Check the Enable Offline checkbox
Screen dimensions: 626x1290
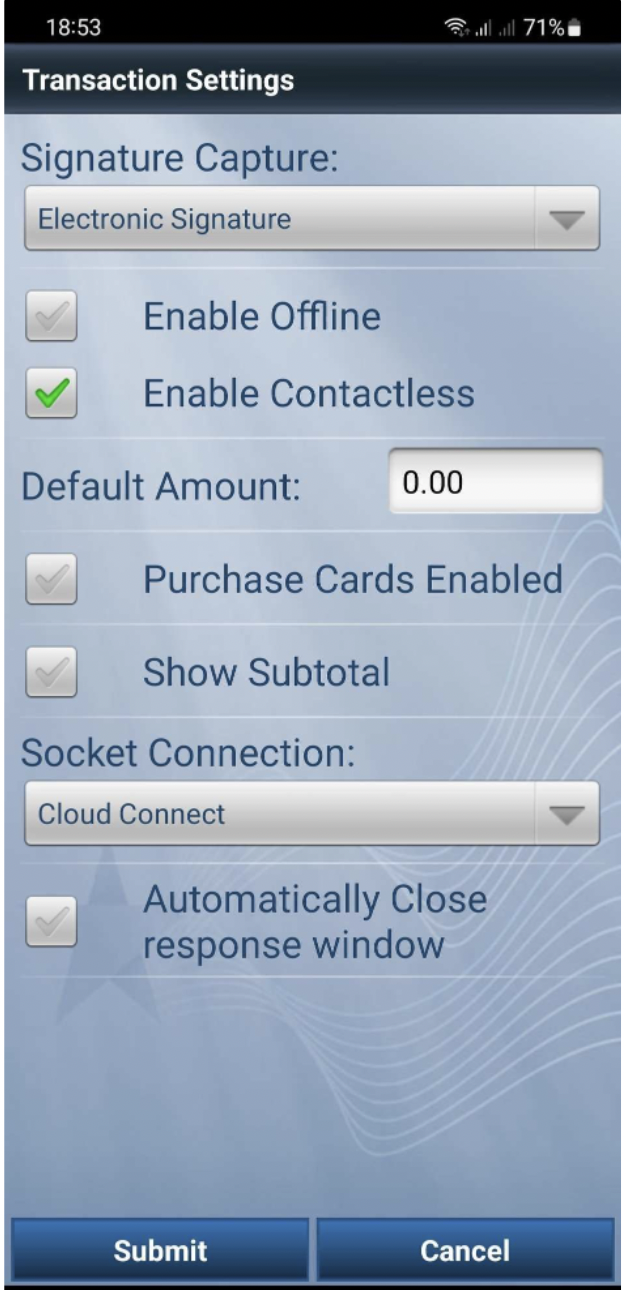[51, 318]
